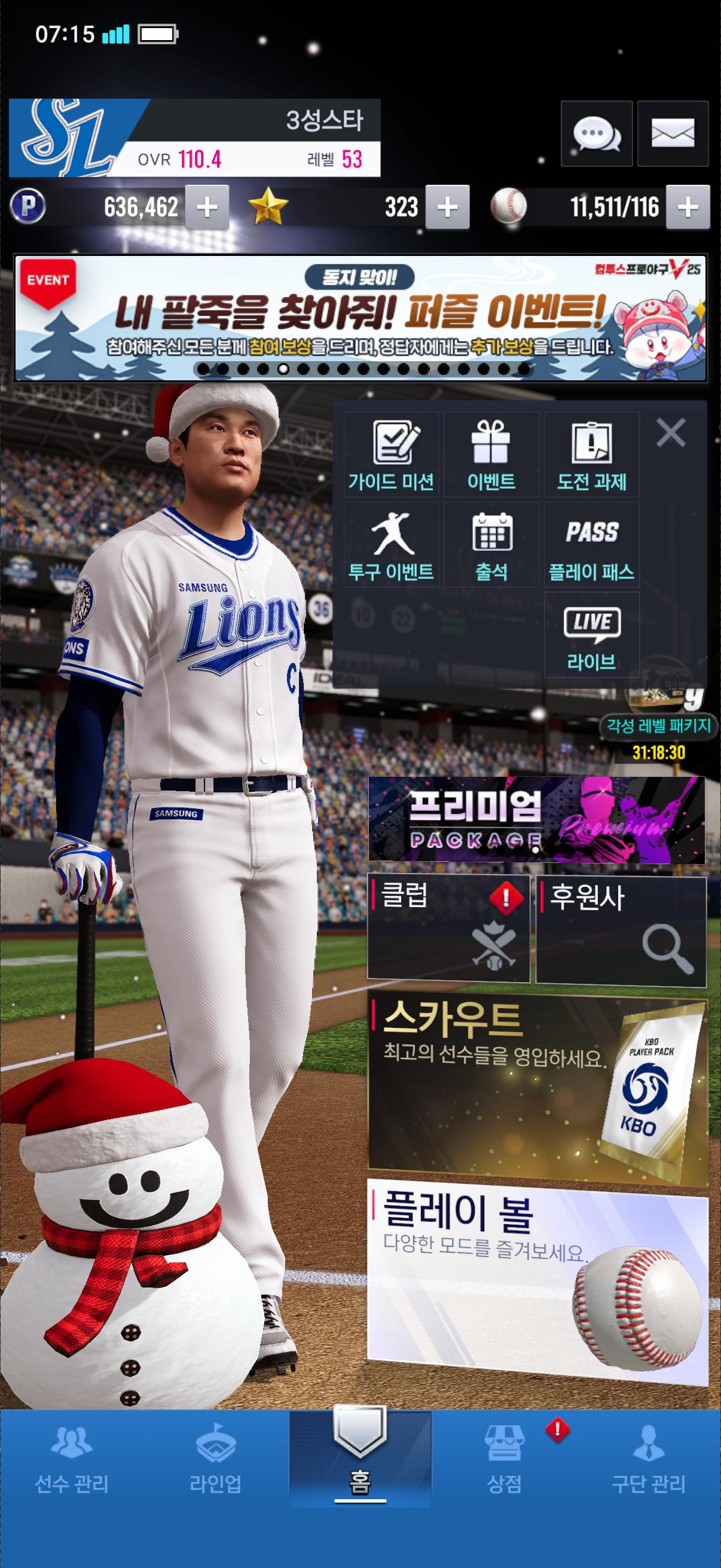
Task: Open the 프리미엄 PACKAGE banner
Action: pos(536,819)
